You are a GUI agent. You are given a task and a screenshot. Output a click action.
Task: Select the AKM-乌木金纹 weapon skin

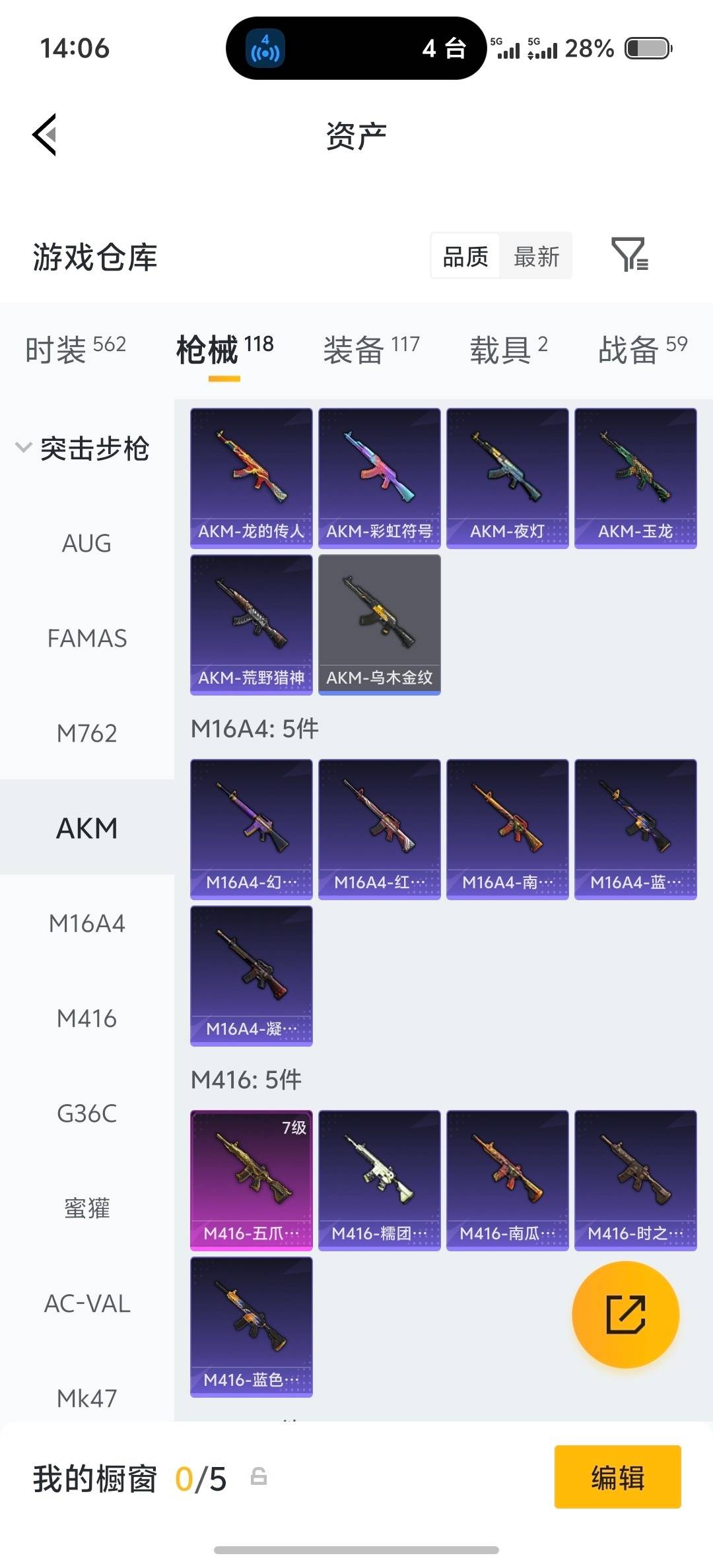(x=380, y=622)
